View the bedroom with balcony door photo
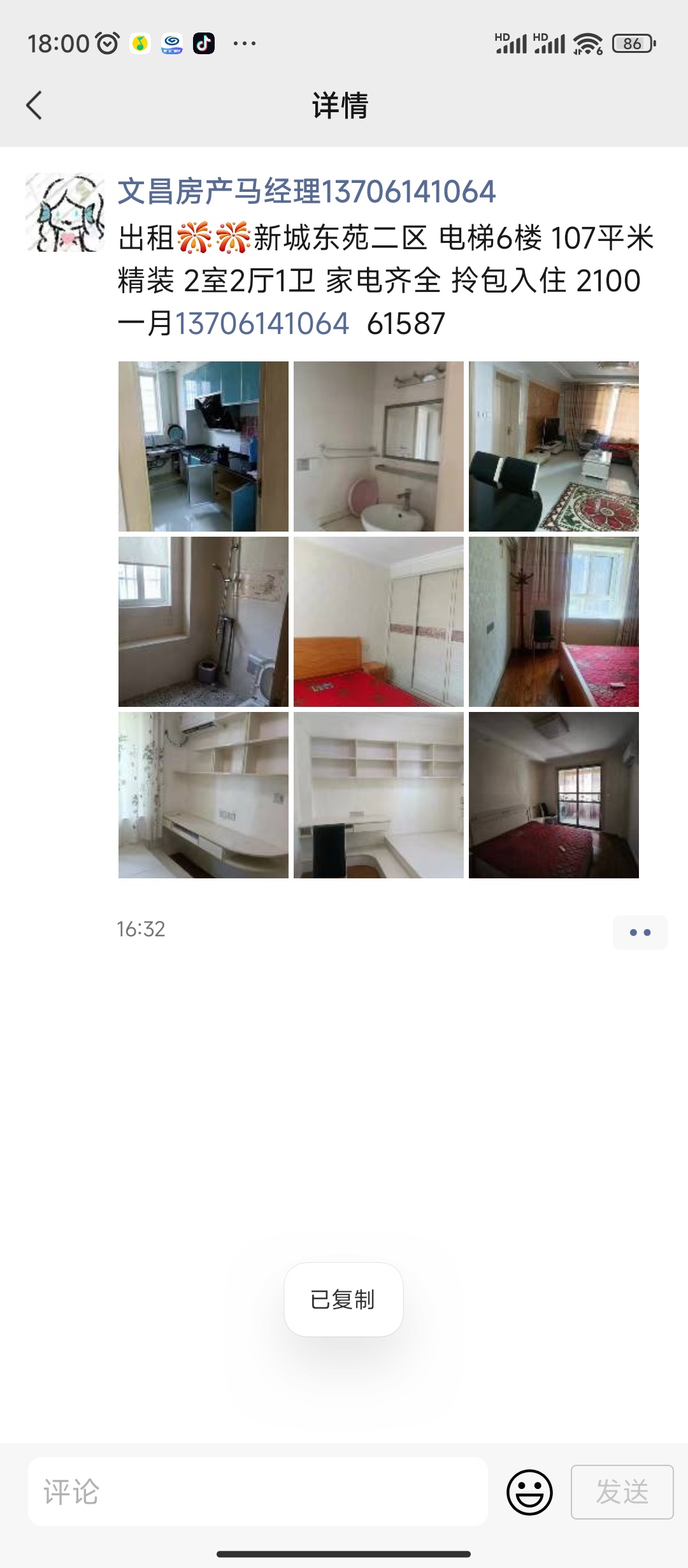The width and height of the screenshot is (688, 1568). tap(554, 795)
